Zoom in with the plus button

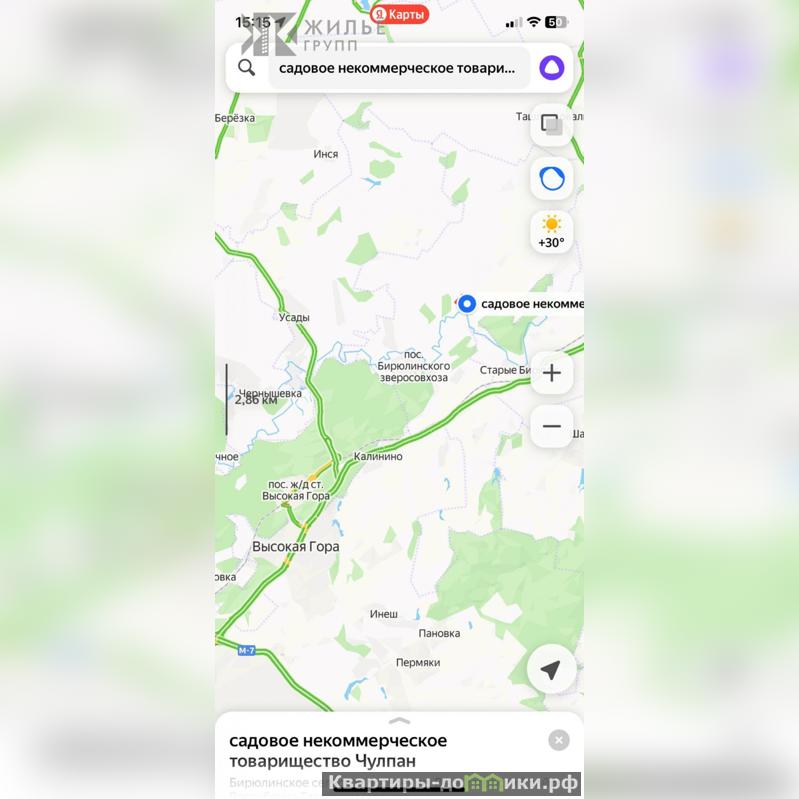click(551, 373)
